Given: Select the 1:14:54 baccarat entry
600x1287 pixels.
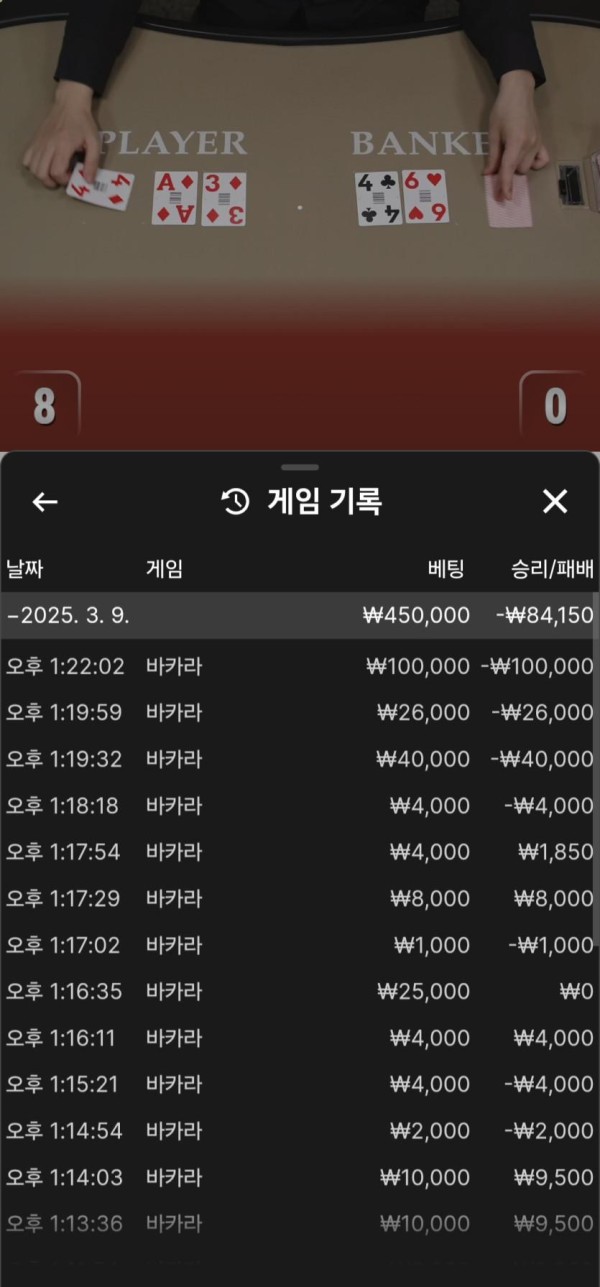Looking at the screenshot, I should [300, 1131].
